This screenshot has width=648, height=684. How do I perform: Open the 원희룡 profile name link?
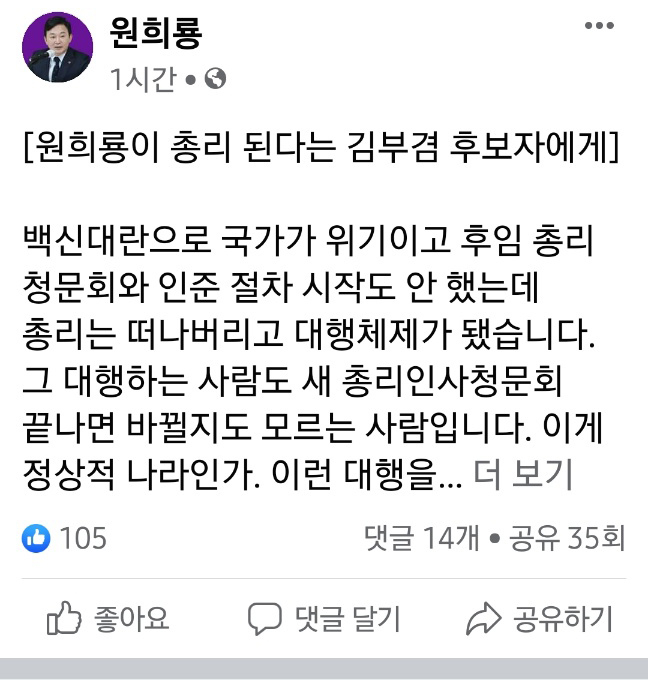(x=158, y=32)
